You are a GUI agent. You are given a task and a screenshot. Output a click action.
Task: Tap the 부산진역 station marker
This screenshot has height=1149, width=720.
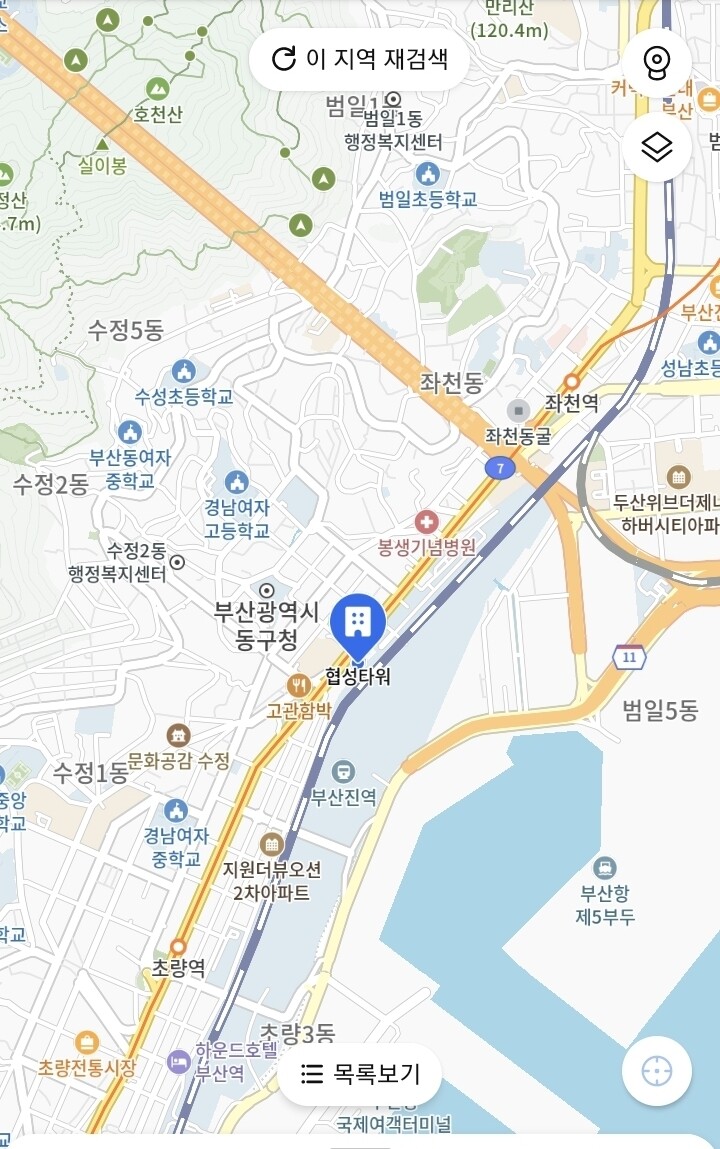(343, 772)
